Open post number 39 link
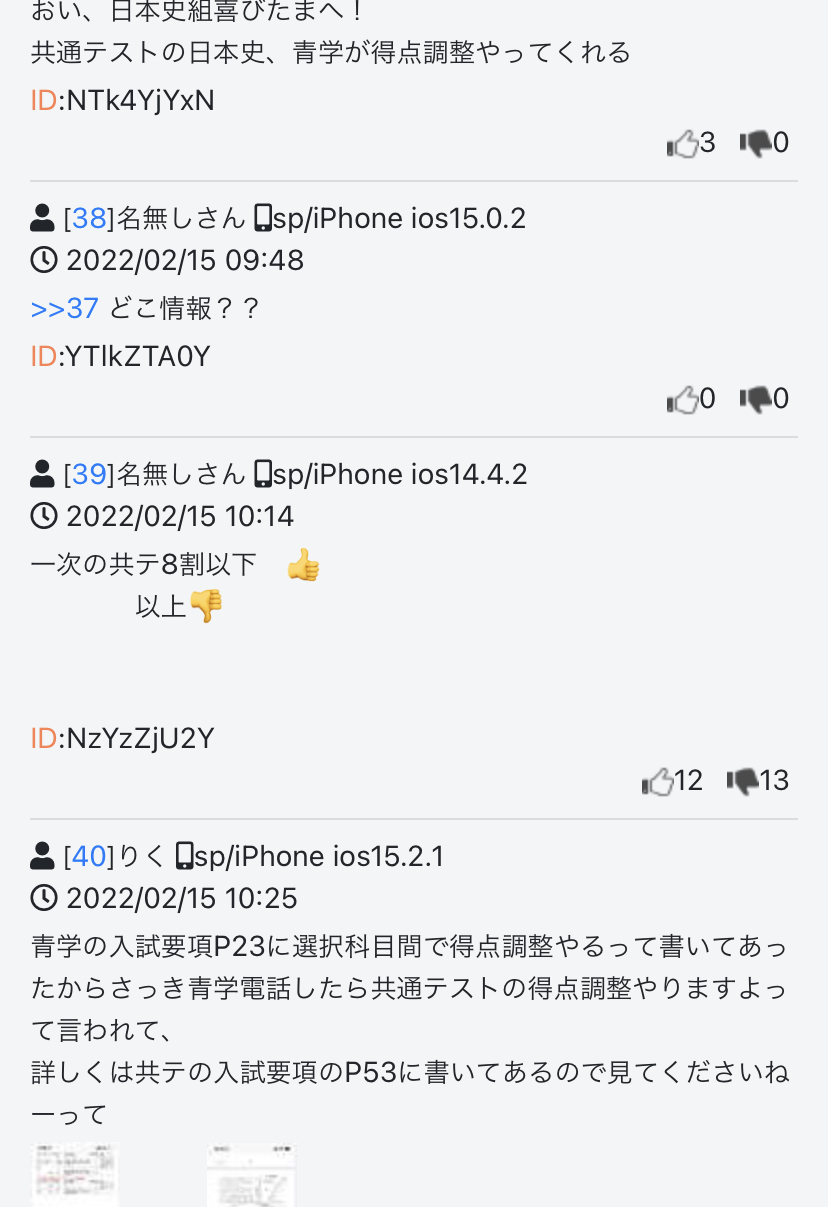 pos(89,474)
